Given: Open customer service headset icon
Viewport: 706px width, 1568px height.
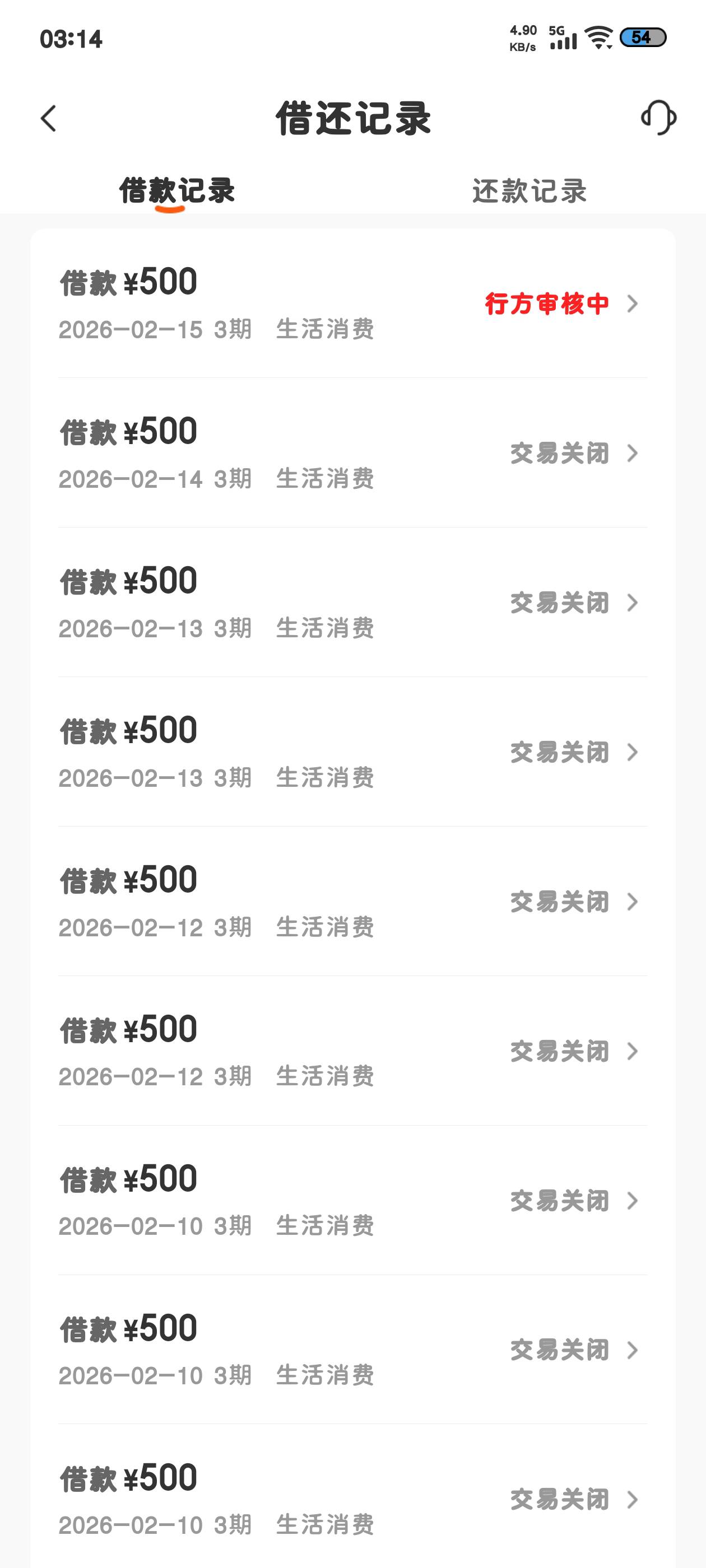Looking at the screenshot, I should (658, 118).
